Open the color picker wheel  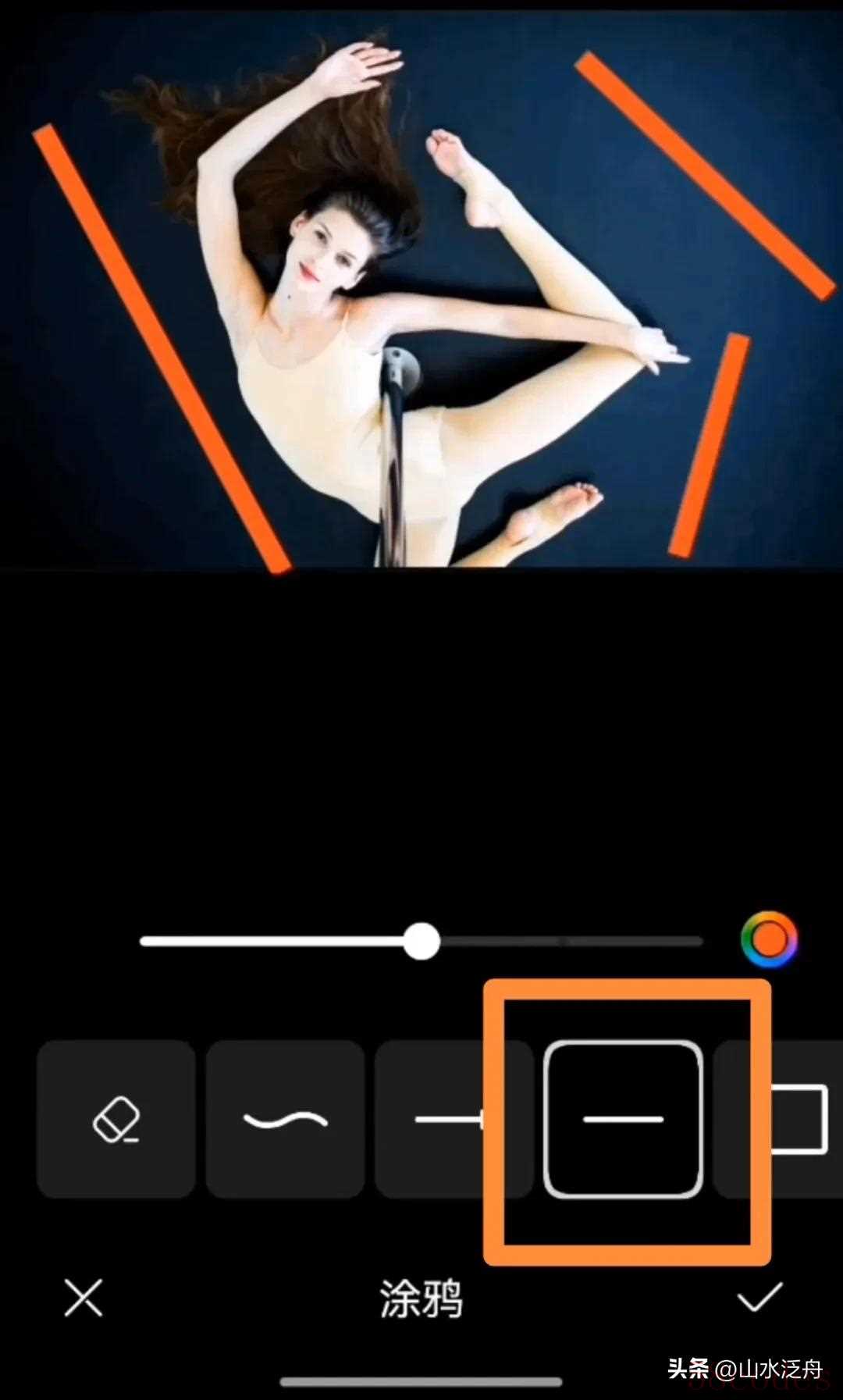tap(769, 939)
